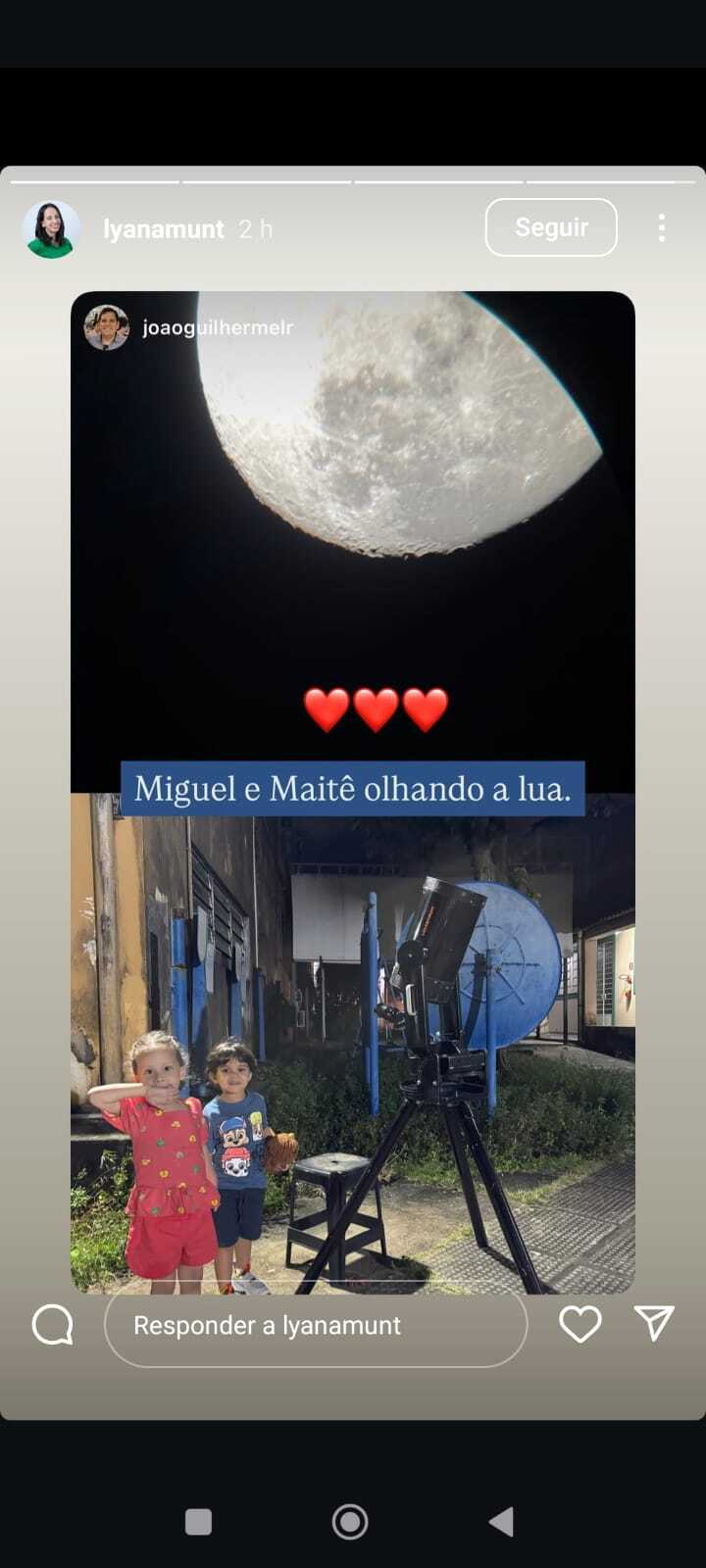Viewport: 706px width, 1568px height.
Task: Open the lyanamunt username link
Action: pyautogui.click(x=163, y=229)
